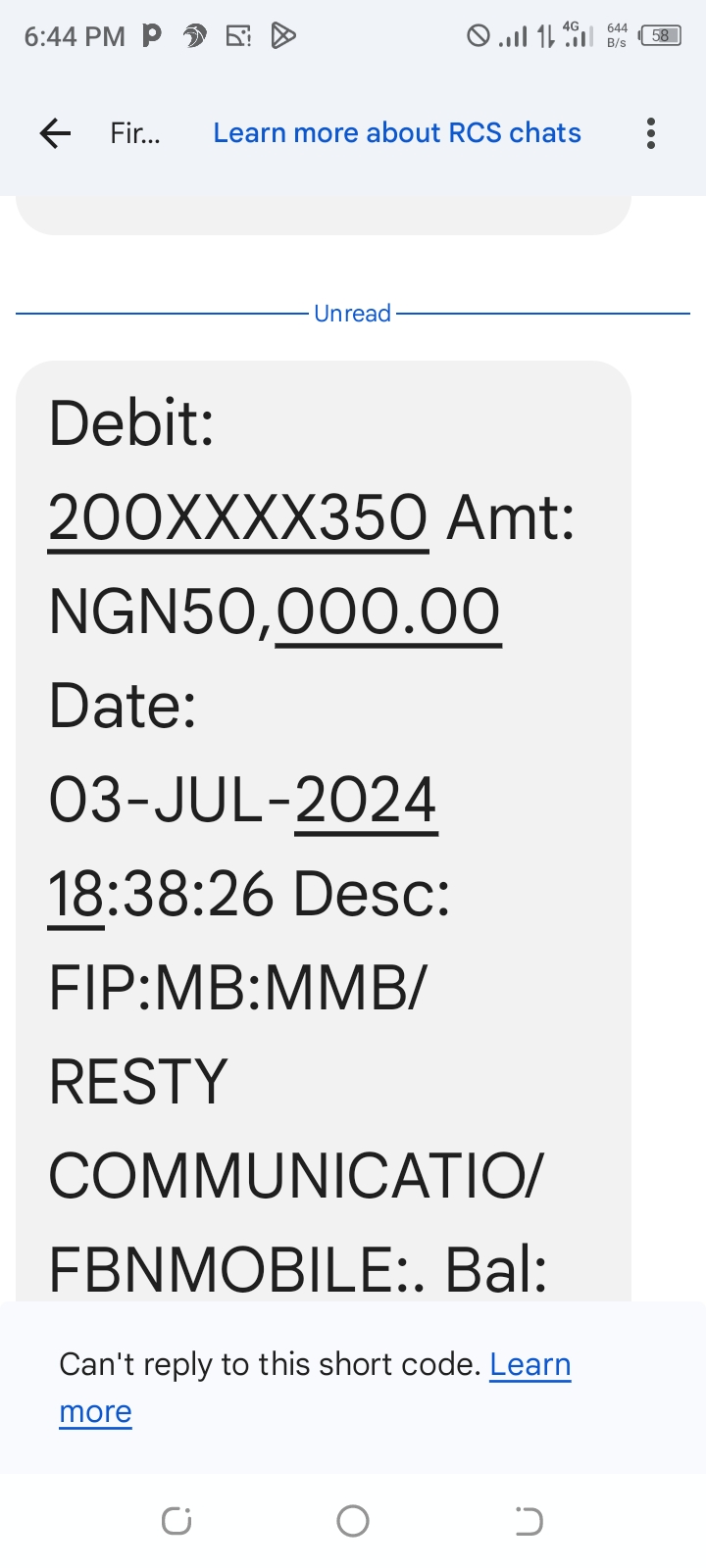
Task: Tap the underlined date 2024
Action: coord(366,801)
